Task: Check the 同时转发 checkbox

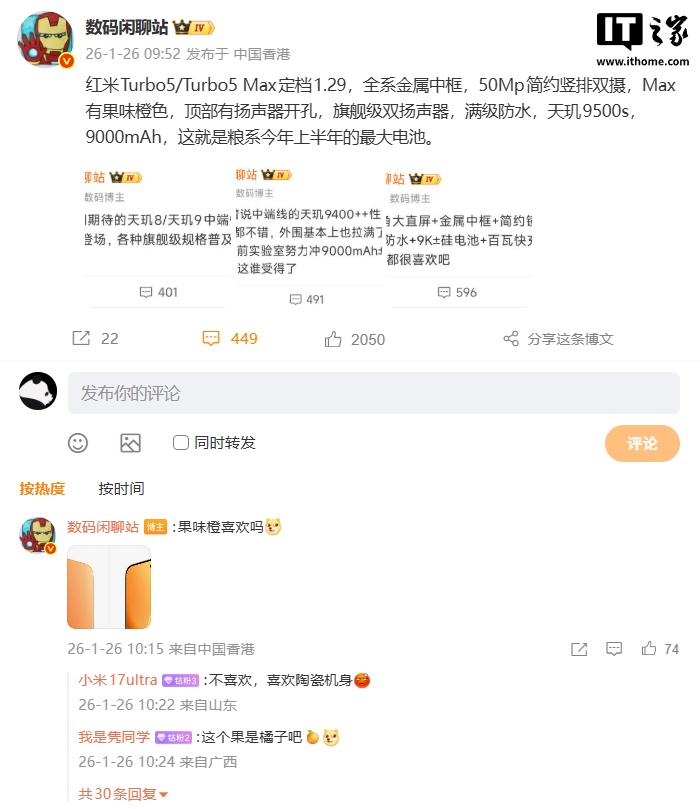Action: click(181, 443)
